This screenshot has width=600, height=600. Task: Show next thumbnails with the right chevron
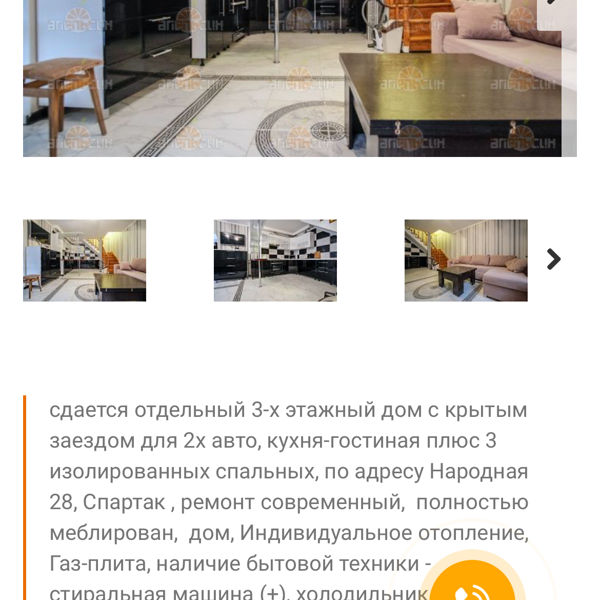(554, 260)
